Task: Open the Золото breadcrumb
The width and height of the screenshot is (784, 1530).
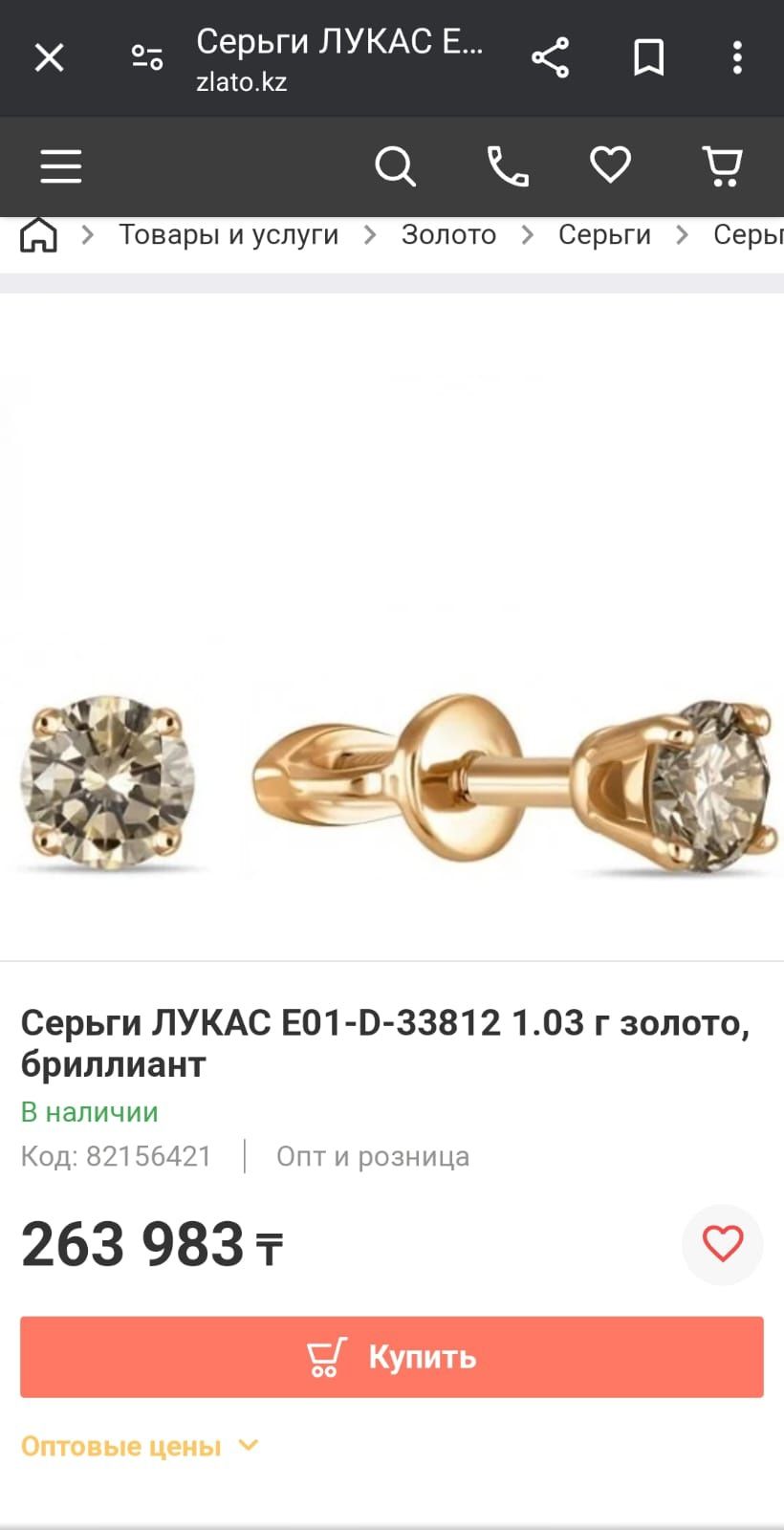Action: (x=448, y=234)
